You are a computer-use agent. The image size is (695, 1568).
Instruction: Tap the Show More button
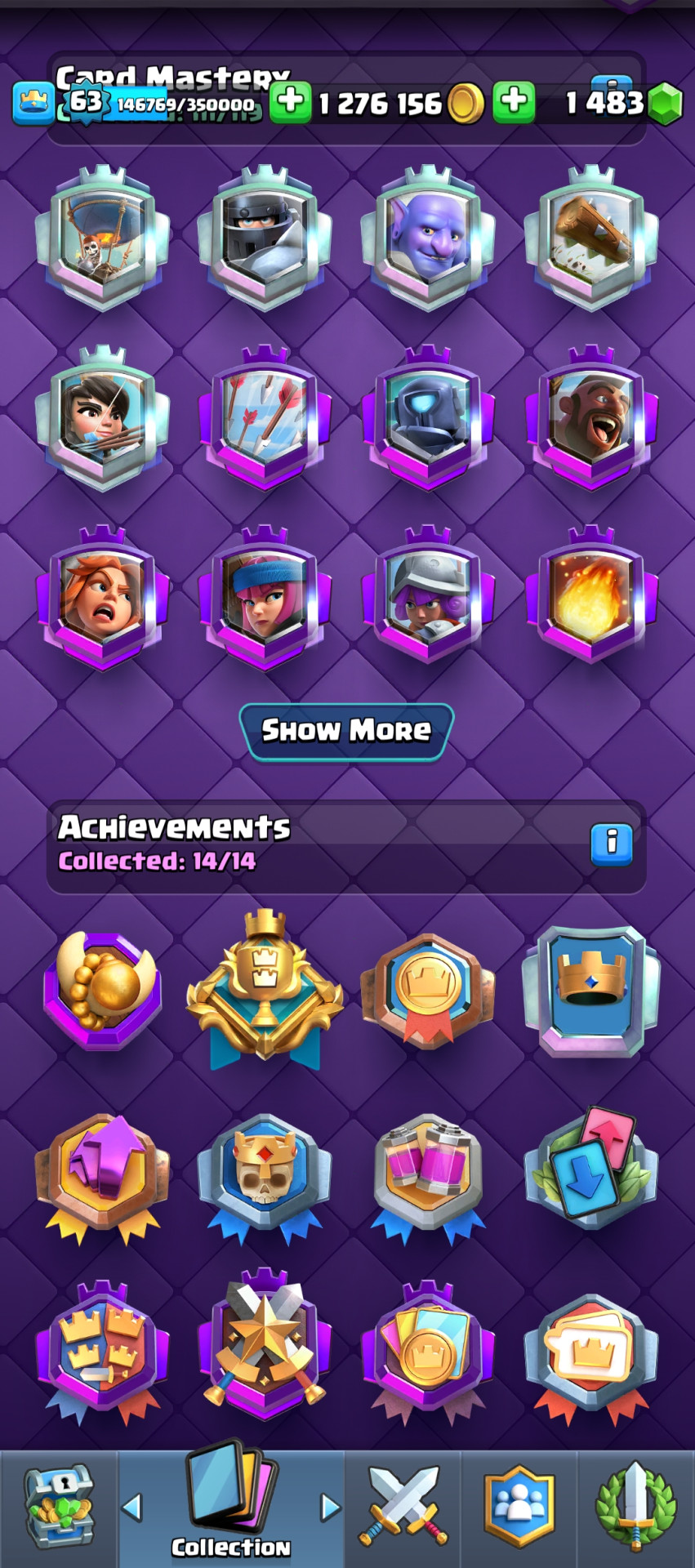(346, 731)
